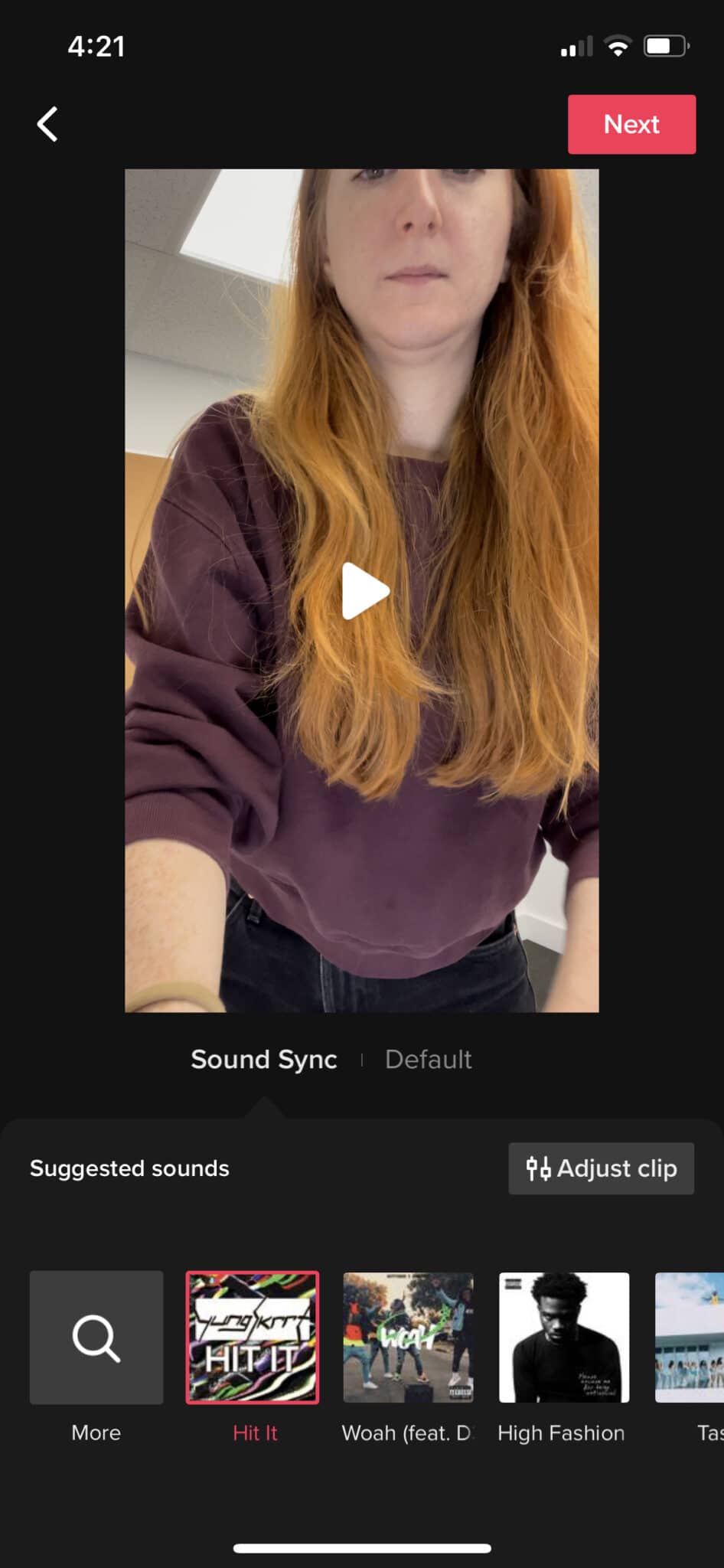Tap the cellular signal bars icon
724x1568 pixels.
click(576, 47)
